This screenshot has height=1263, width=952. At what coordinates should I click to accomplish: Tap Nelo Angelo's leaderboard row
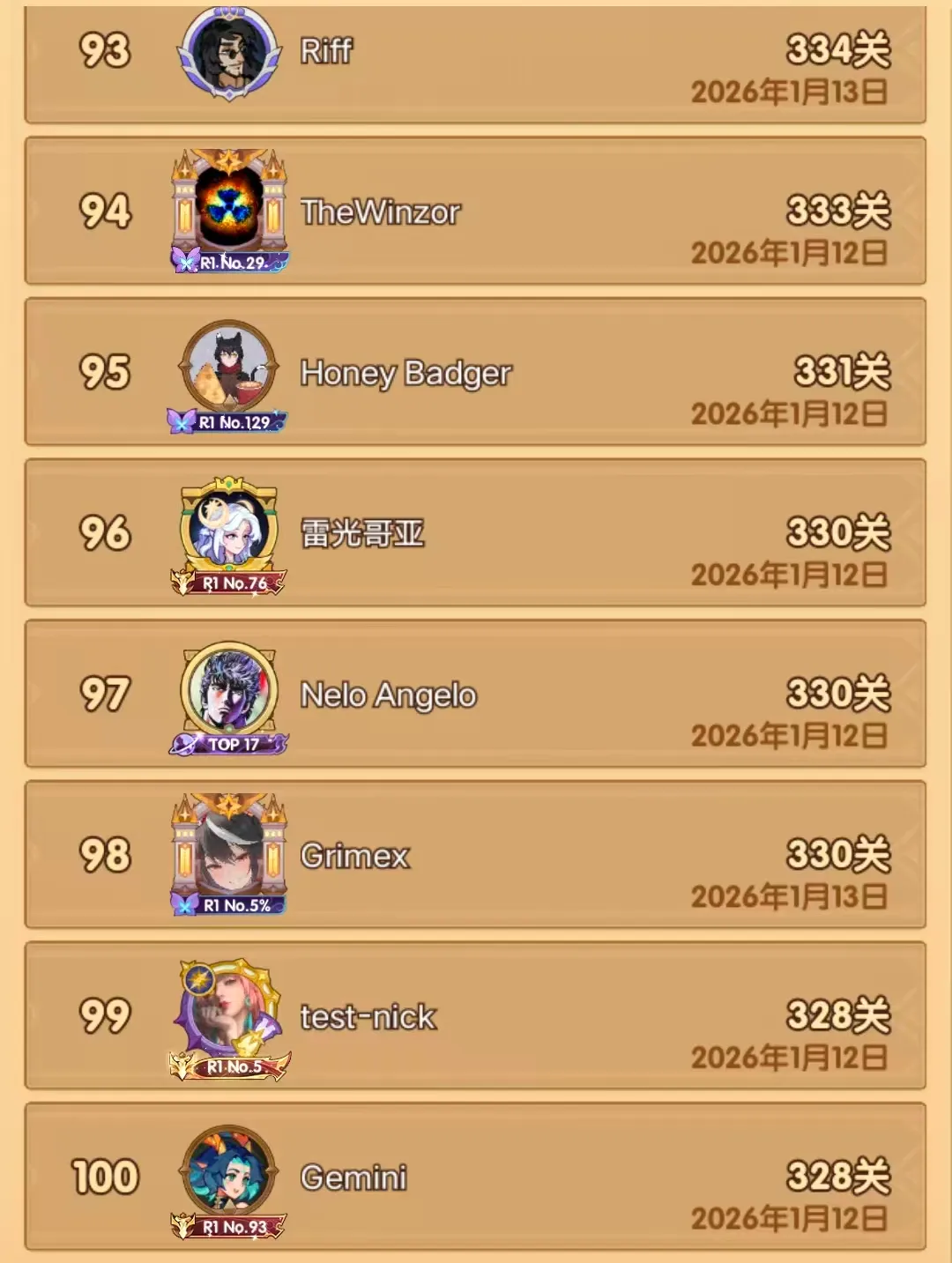tap(476, 695)
